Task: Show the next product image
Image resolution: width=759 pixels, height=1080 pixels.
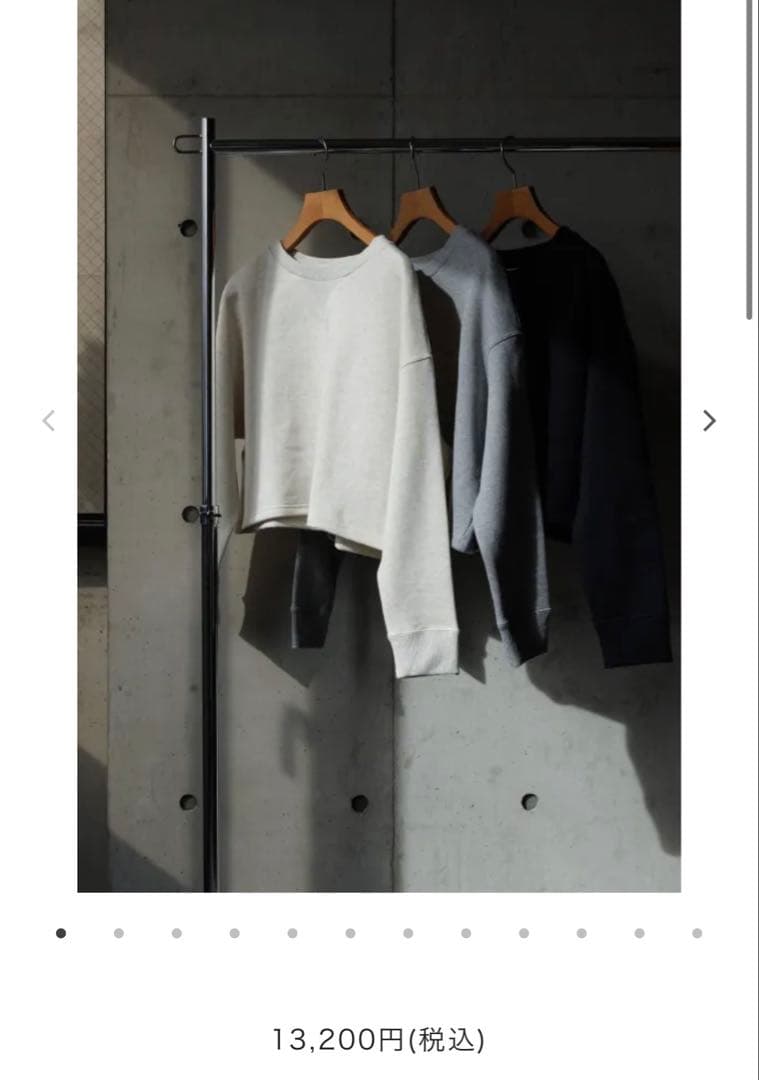Action: (x=709, y=421)
